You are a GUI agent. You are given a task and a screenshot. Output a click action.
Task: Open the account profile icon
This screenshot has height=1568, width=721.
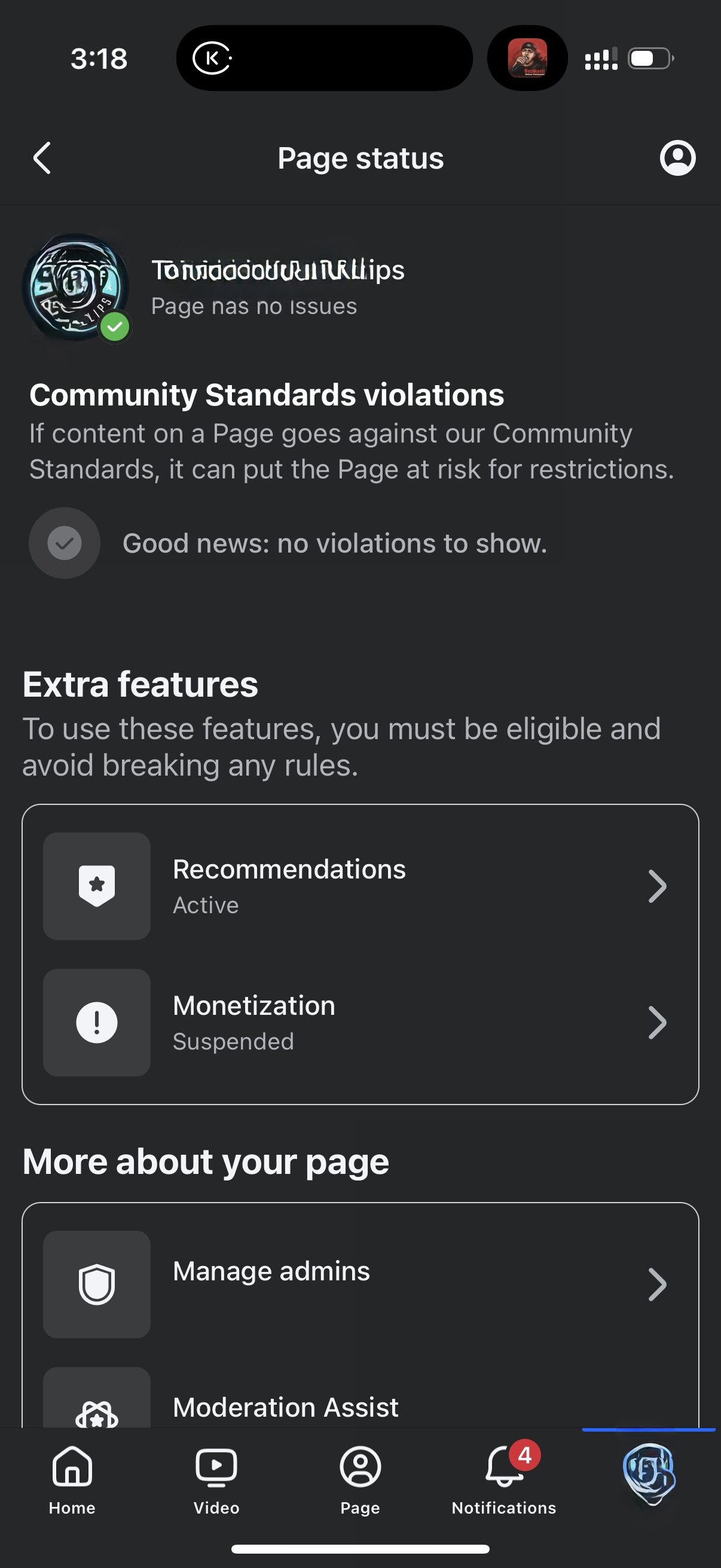tap(677, 158)
